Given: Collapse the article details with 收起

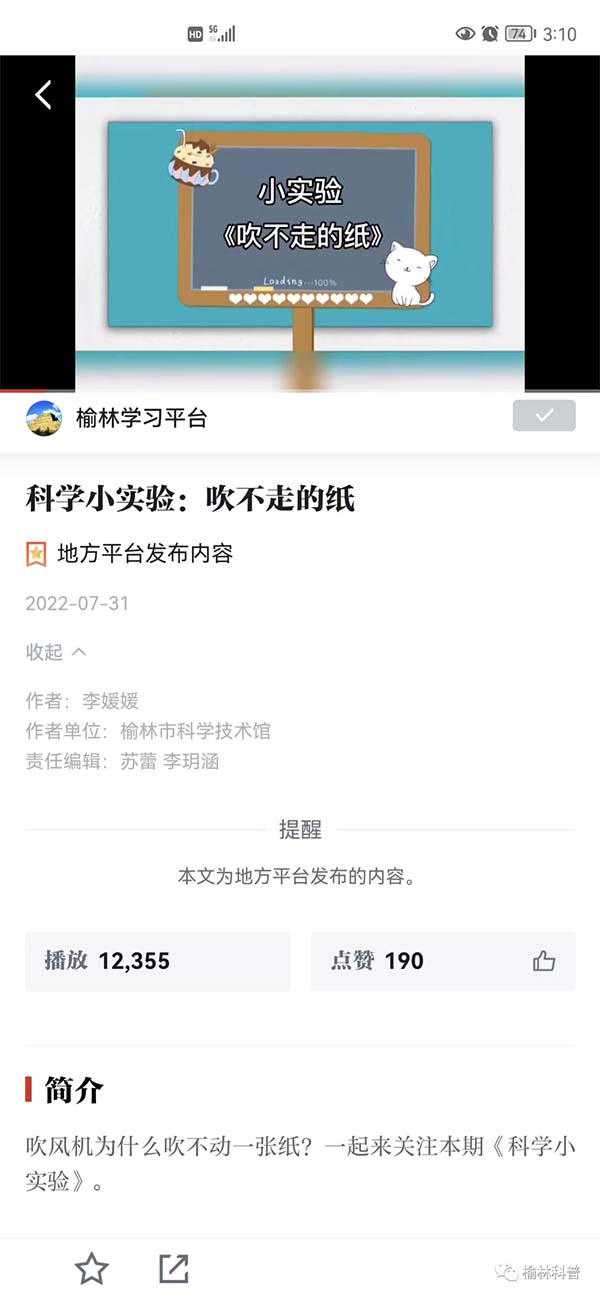Looking at the screenshot, I should pyautogui.click(x=56, y=652).
